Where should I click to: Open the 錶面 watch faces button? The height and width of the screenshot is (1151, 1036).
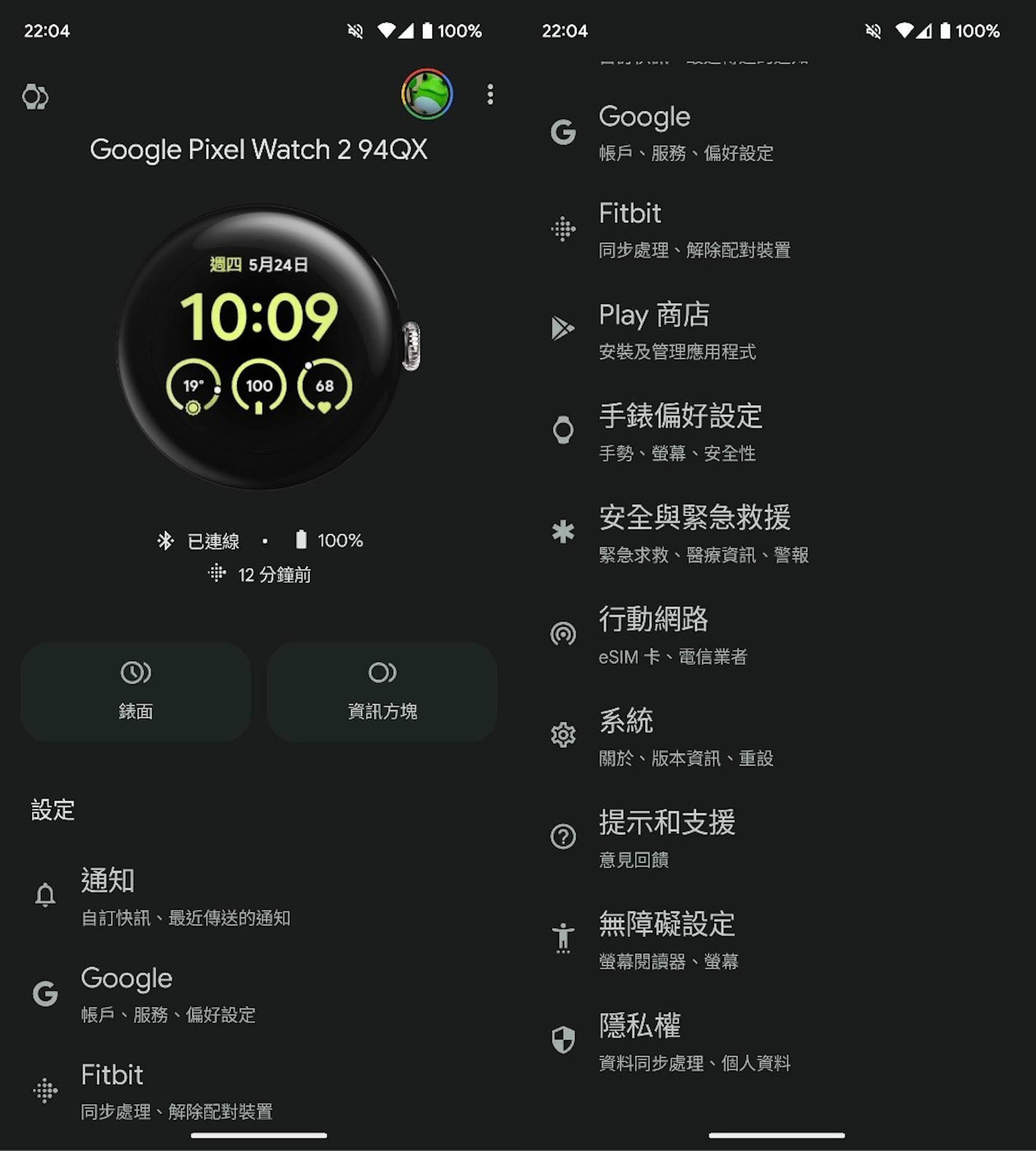pos(136,692)
